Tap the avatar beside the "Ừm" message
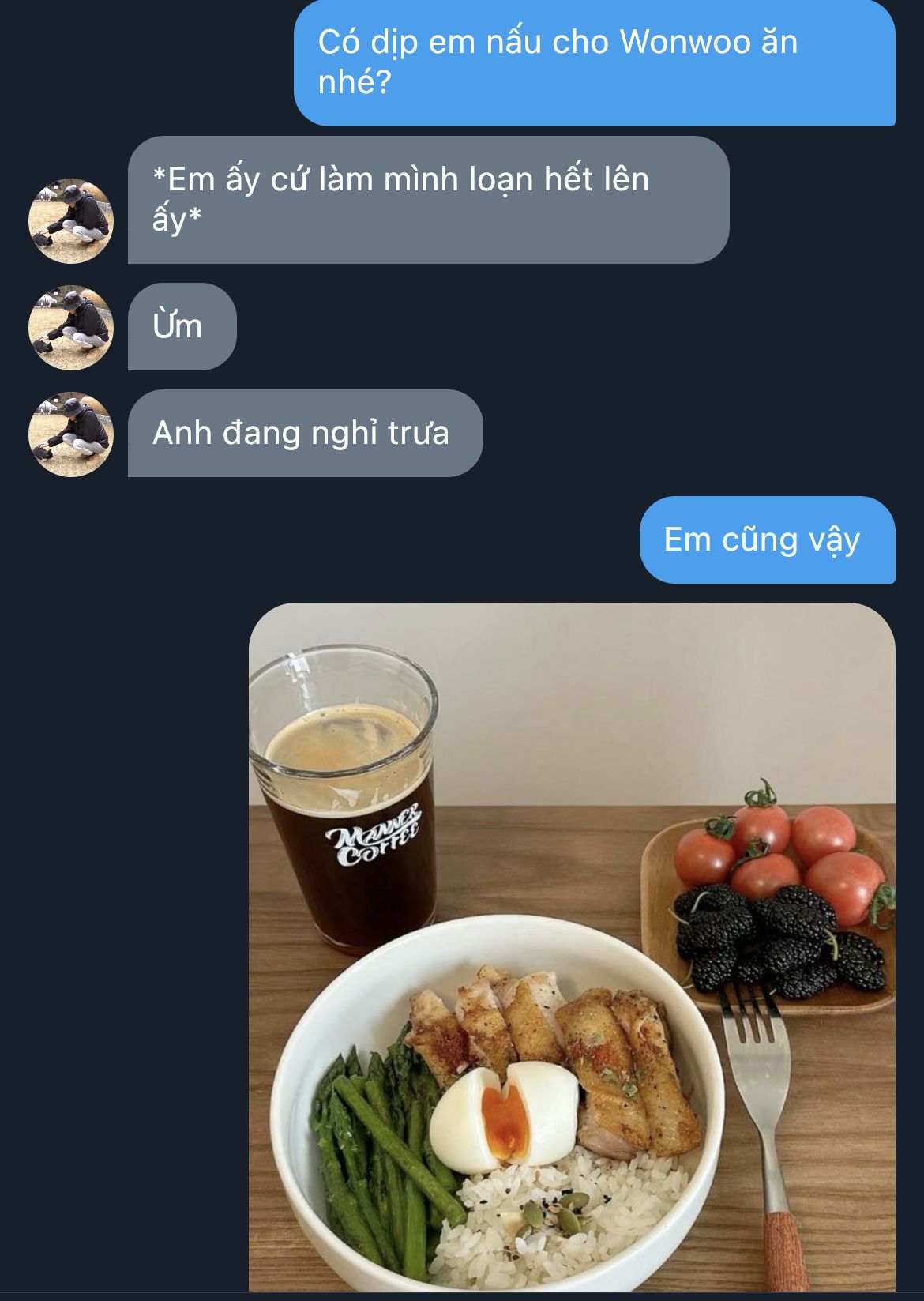This screenshot has width=924, height=1301. 71,327
